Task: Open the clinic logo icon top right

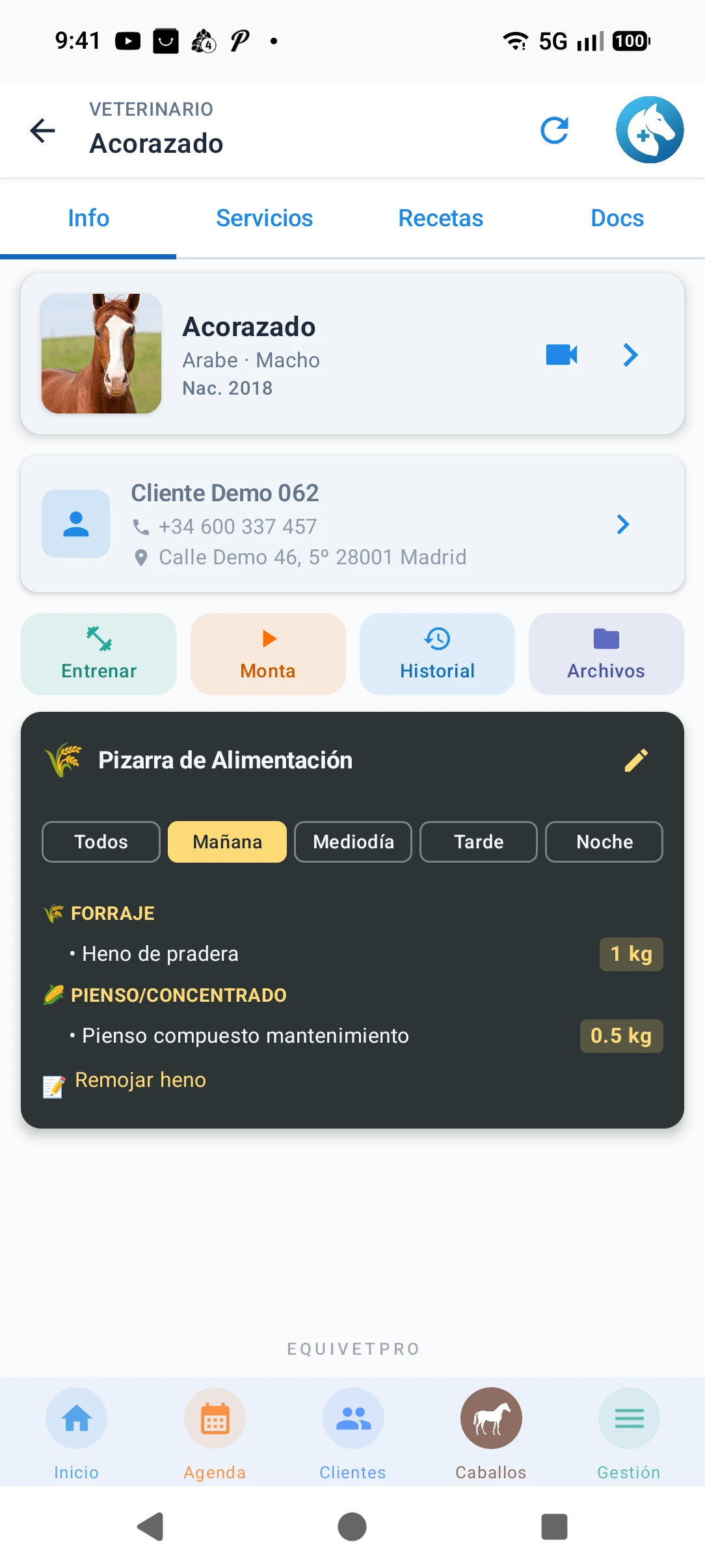Action: pos(650,130)
